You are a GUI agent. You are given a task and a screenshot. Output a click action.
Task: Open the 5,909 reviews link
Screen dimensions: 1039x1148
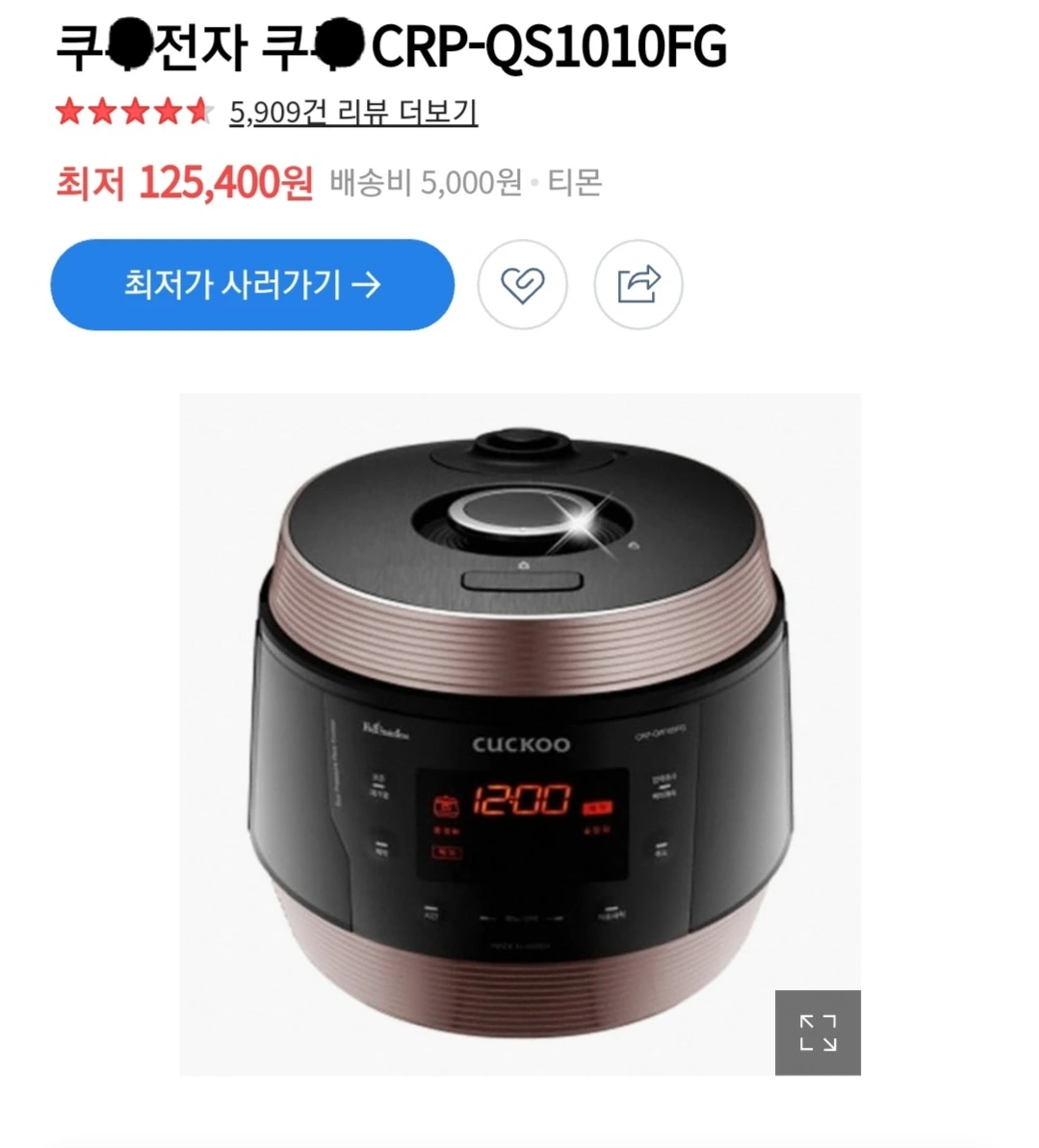click(352, 113)
